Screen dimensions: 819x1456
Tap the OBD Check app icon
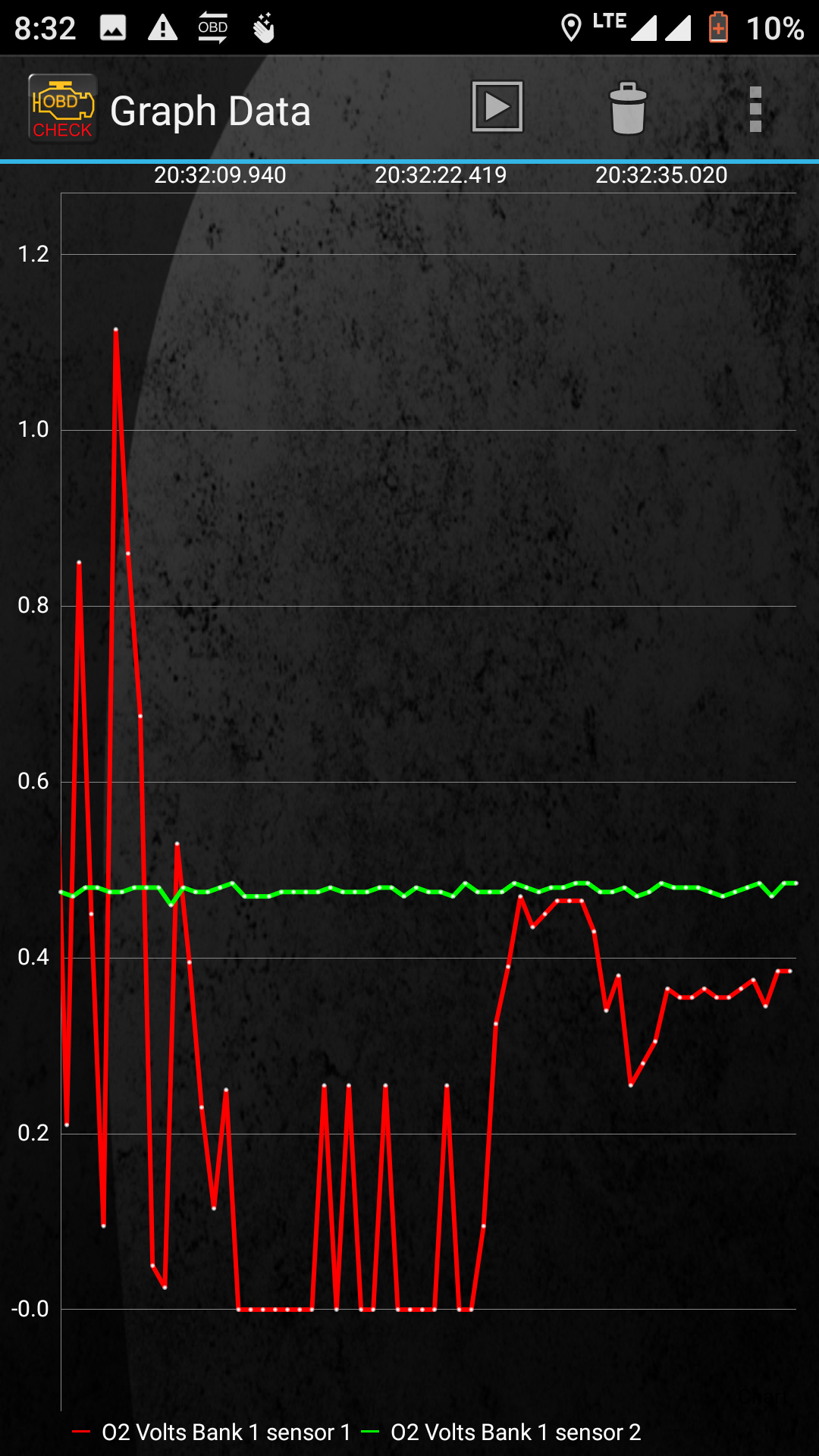[x=62, y=108]
